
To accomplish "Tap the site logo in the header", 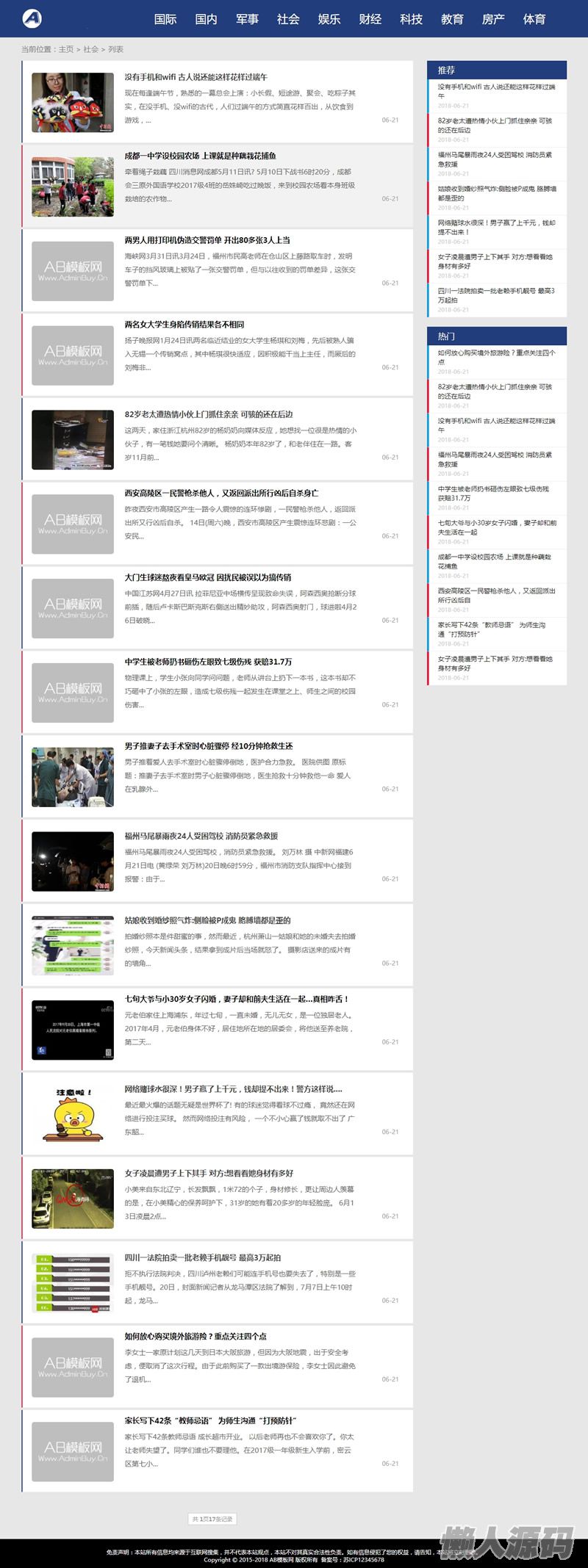I will pos(32,18).
